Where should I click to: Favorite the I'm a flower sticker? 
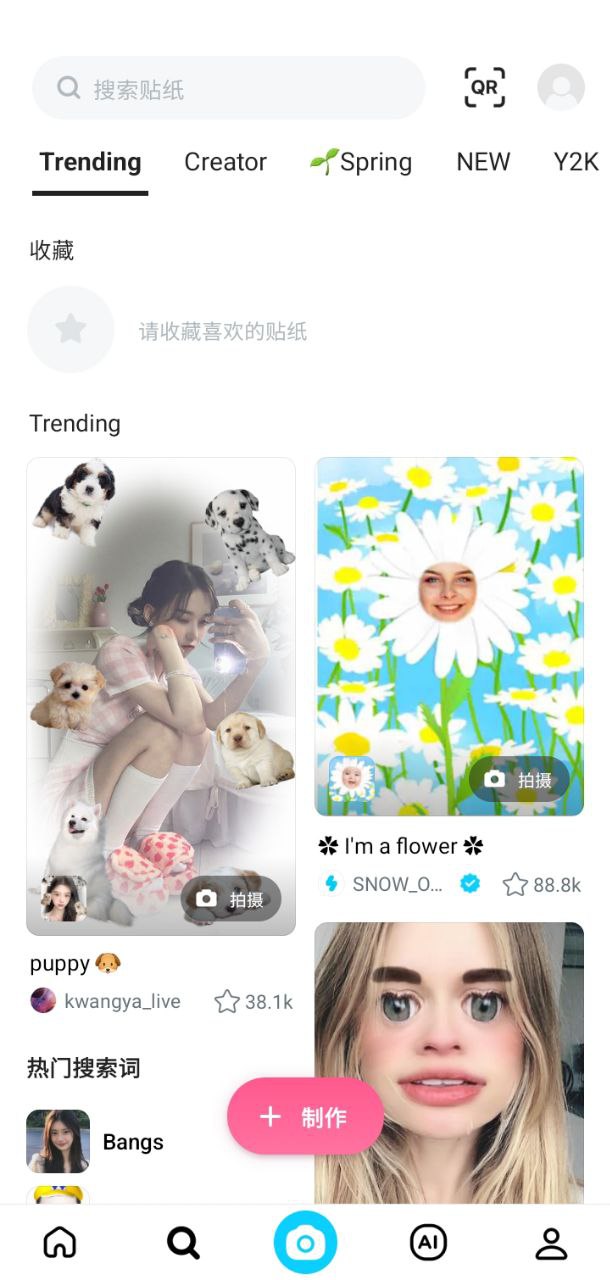coord(515,884)
